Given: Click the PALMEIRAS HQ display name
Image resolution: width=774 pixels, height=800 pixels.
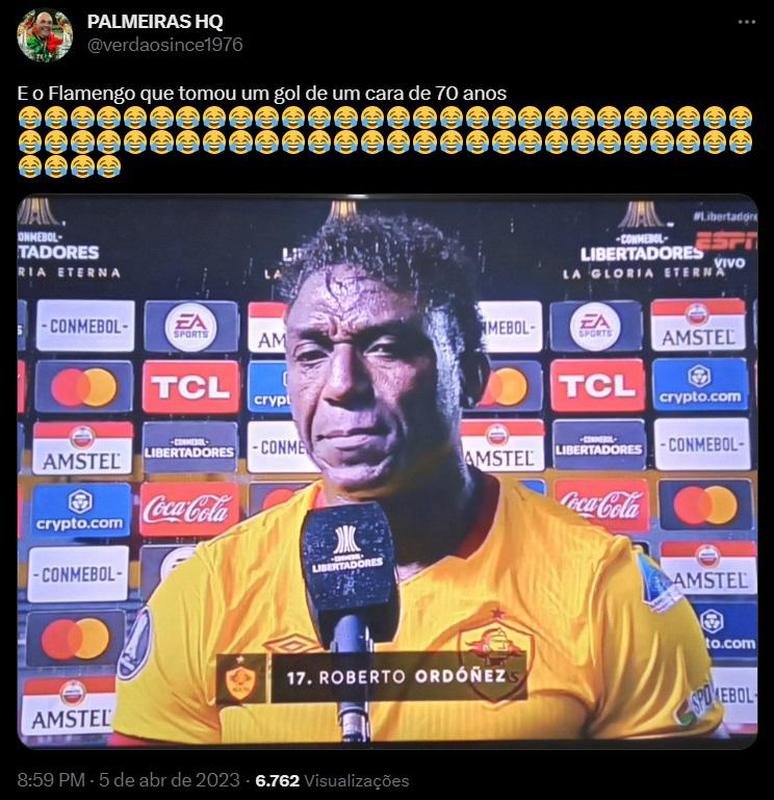Looking at the screenshot, I should tap(156, 22).
